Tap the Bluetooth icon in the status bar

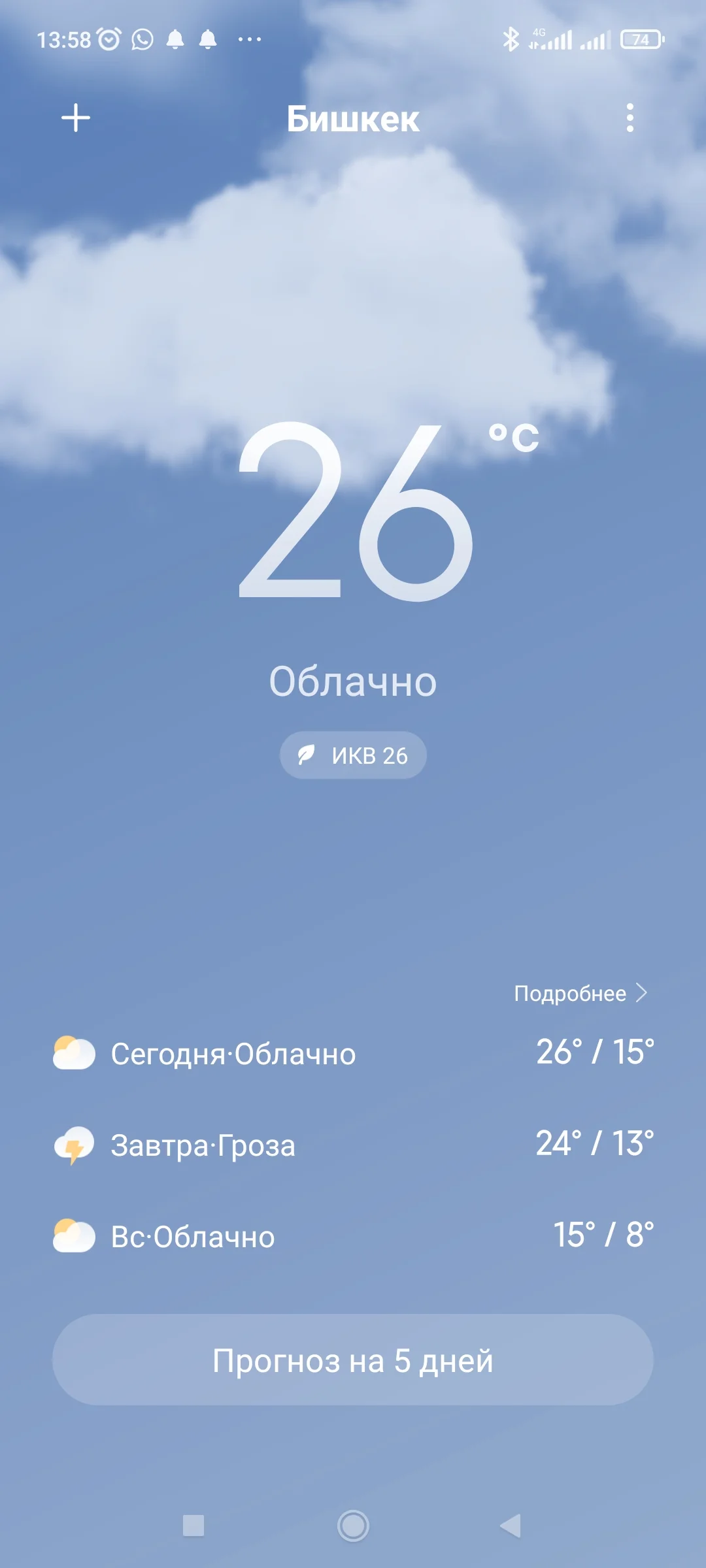512,41
